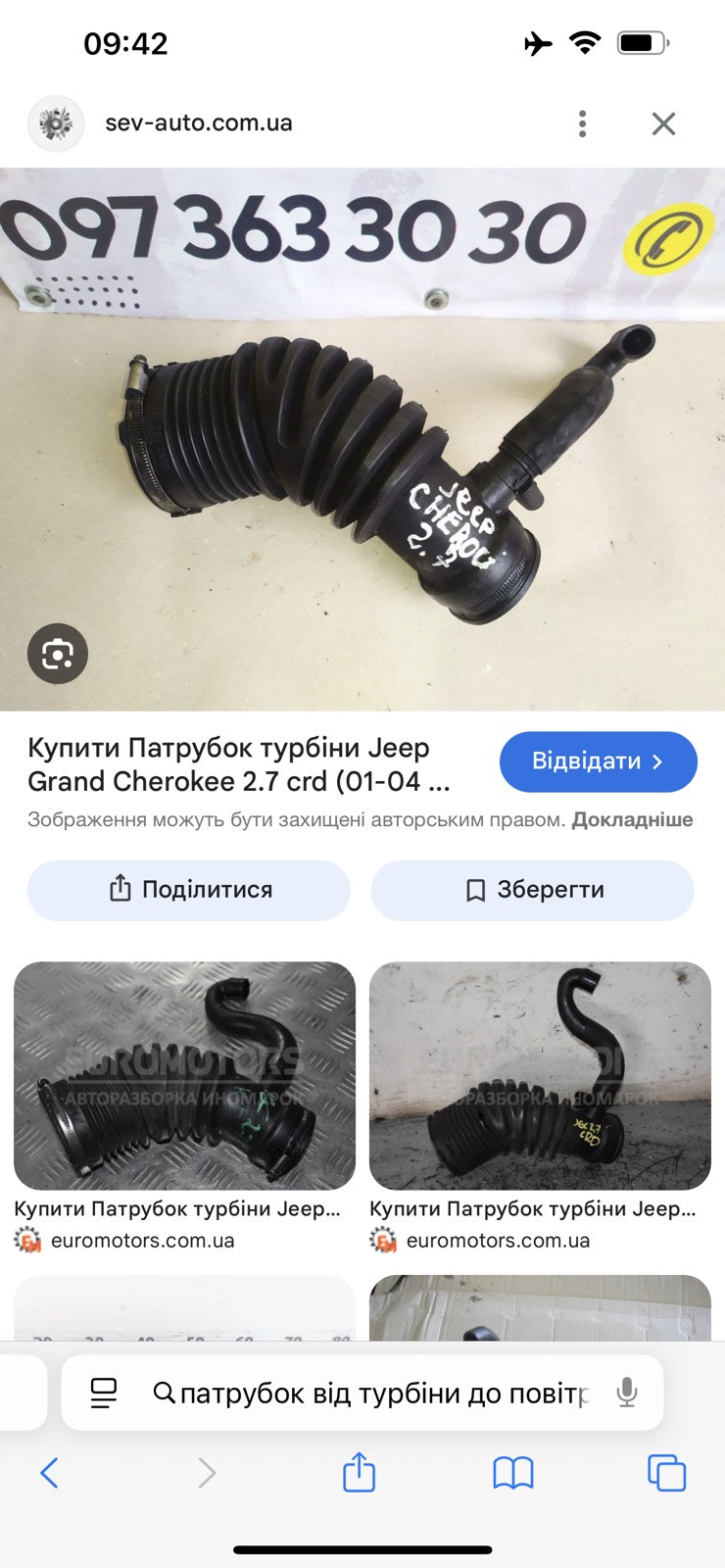725x1568 pixels.
Task: Open the page settings icon in the address bar
Action: click(103, 1393)
